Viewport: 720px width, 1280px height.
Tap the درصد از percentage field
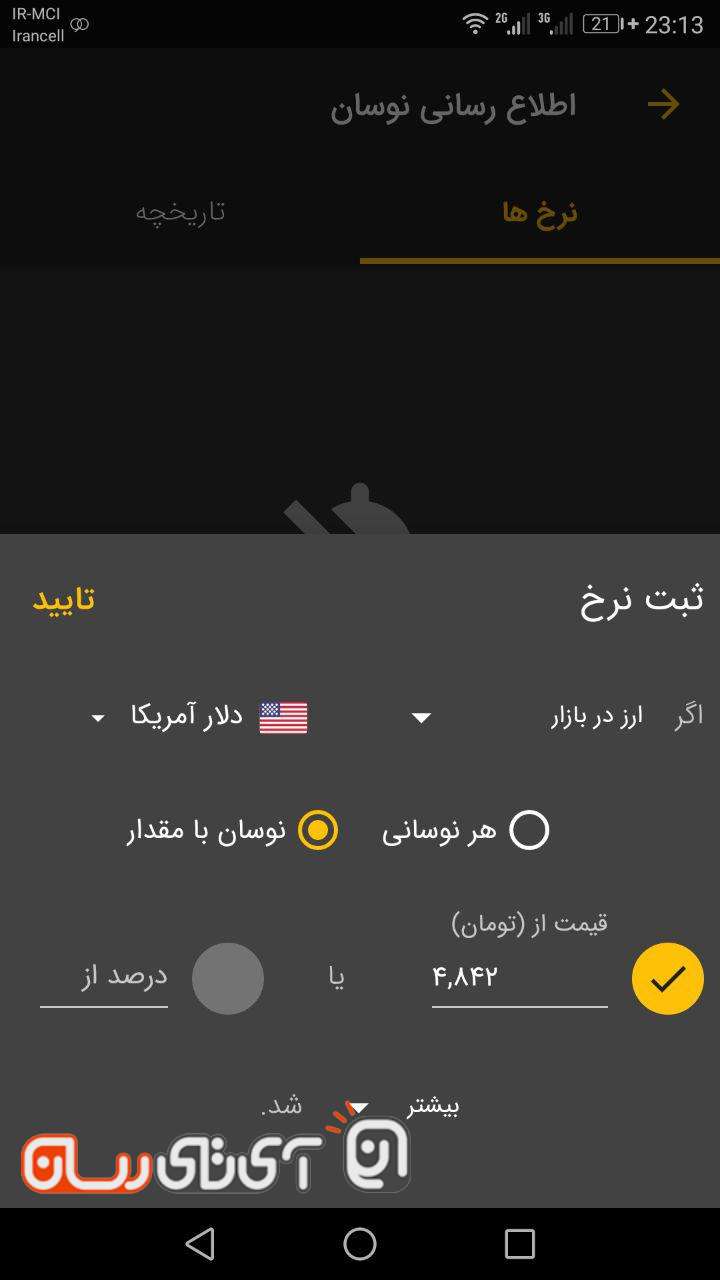click(104, 977)
